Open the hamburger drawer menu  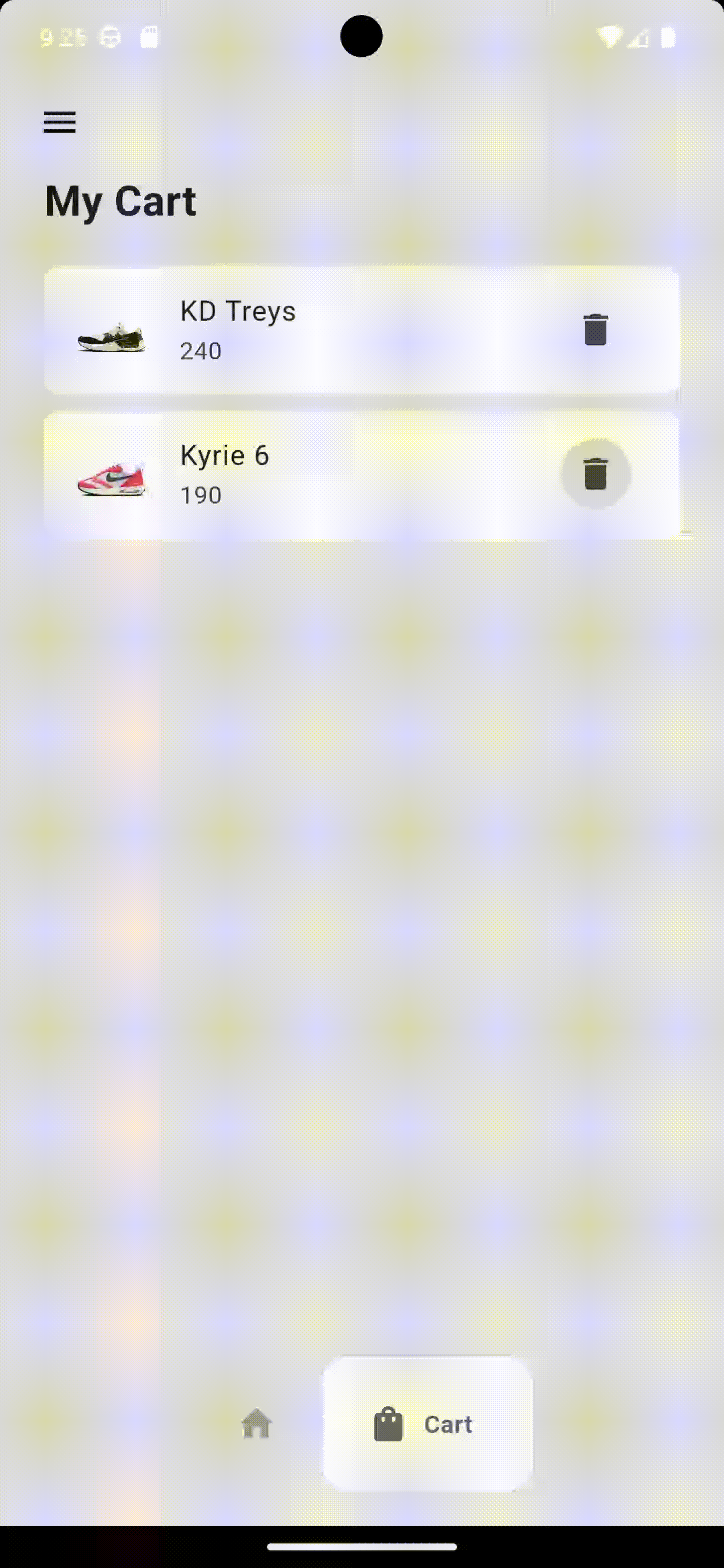pyautogui.click(x=60, y=122)
